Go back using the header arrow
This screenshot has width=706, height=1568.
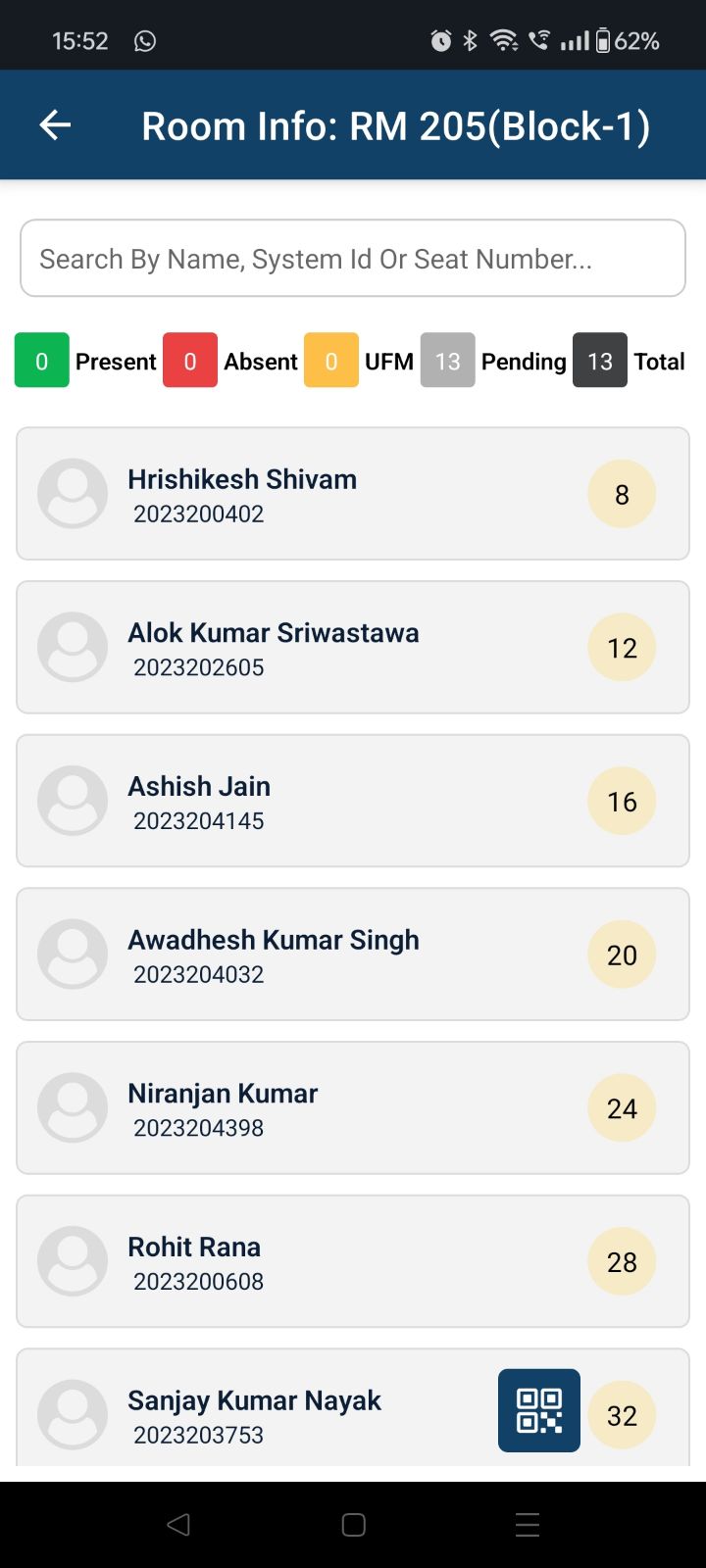tap(55, 125)
